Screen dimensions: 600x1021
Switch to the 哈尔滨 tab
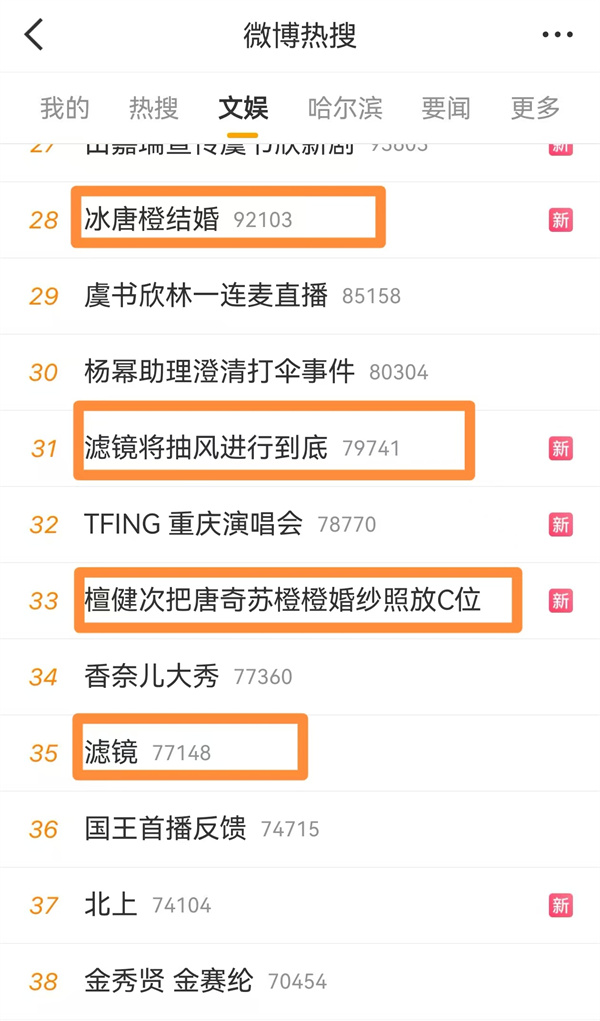(345, 108)
